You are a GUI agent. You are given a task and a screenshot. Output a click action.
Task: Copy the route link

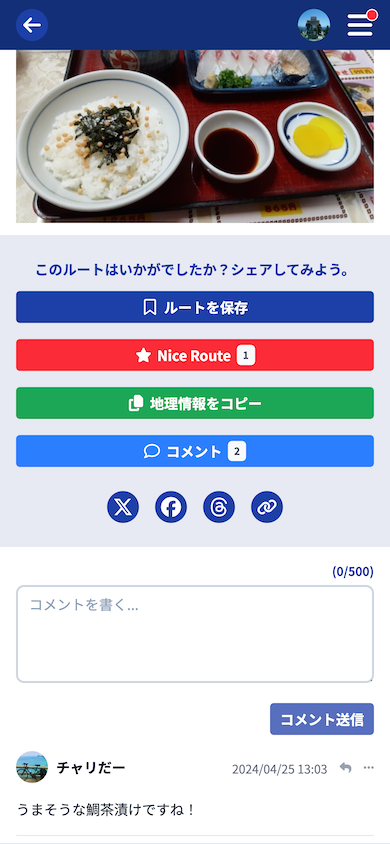(x=267, y=507)
